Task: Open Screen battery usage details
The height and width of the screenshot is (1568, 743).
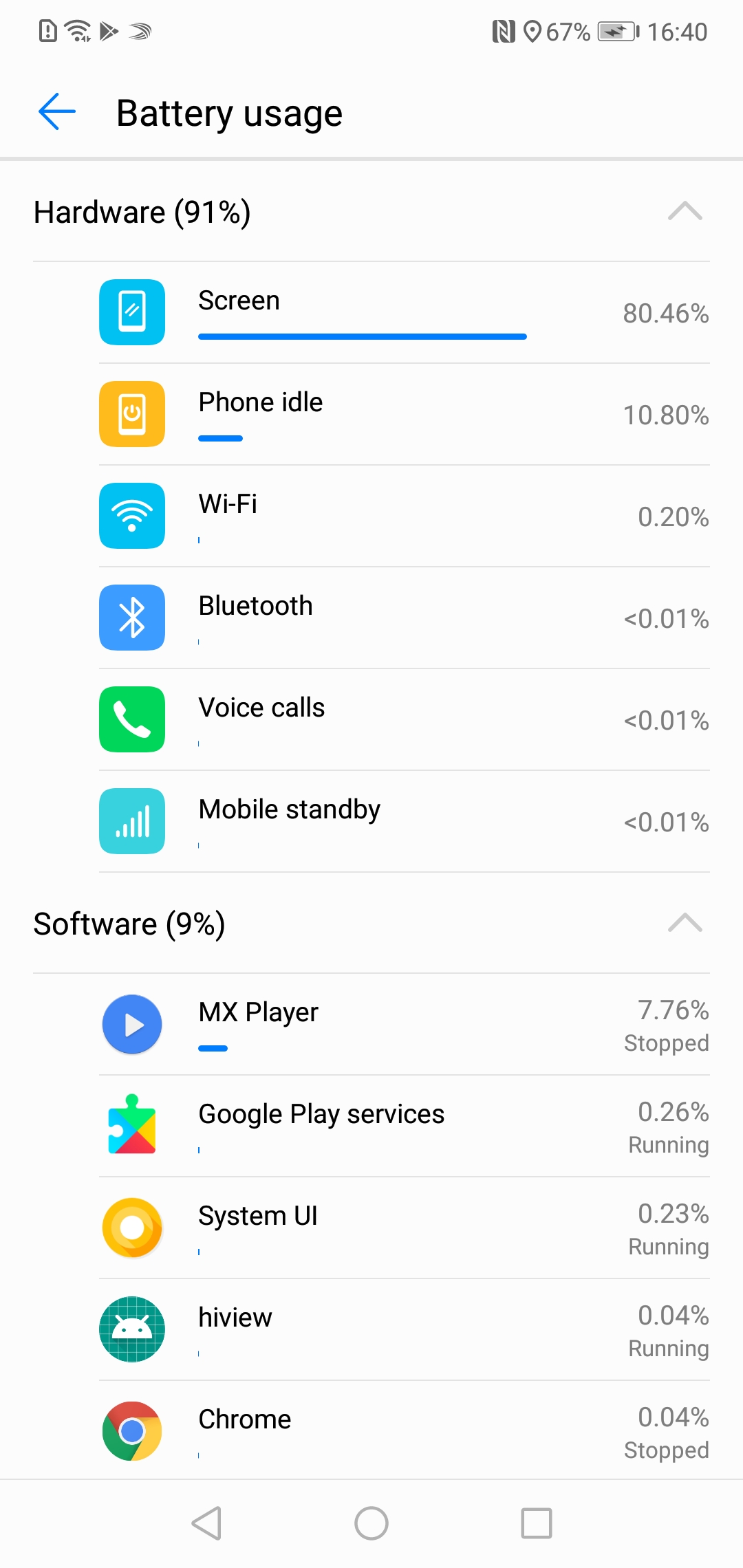Action: [x=405, y=312]
